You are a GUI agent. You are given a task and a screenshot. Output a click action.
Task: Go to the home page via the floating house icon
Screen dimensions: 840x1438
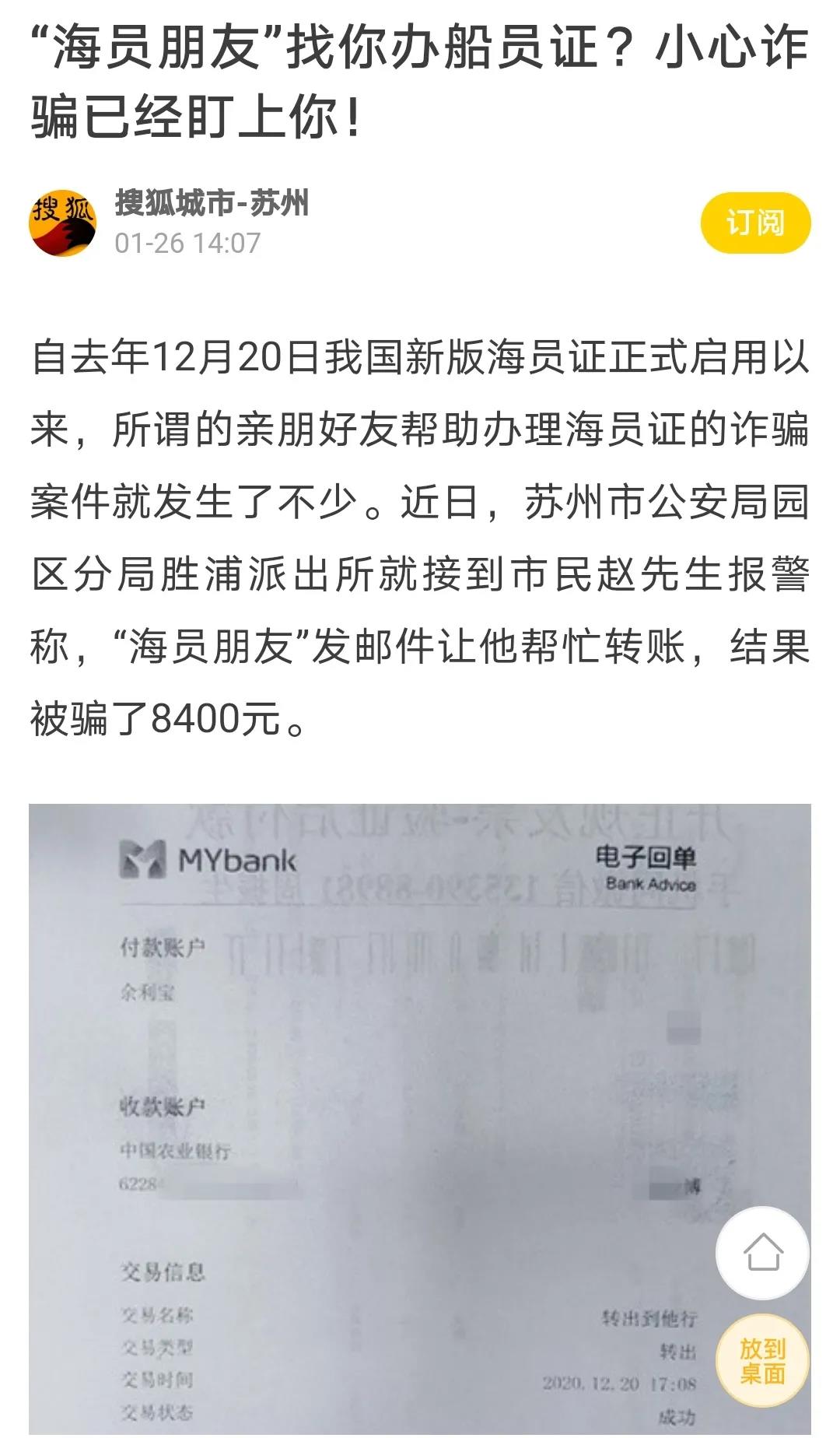[x=762, y=1252]
